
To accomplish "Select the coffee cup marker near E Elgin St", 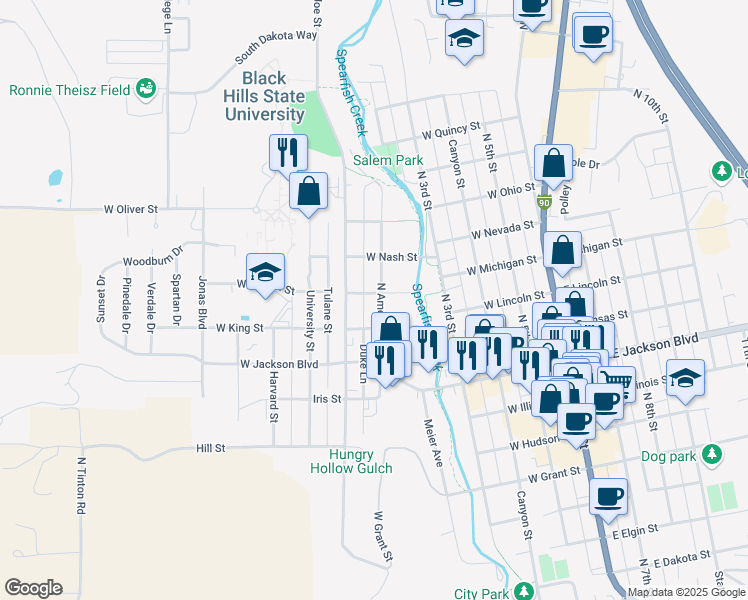I will (608, 497).
